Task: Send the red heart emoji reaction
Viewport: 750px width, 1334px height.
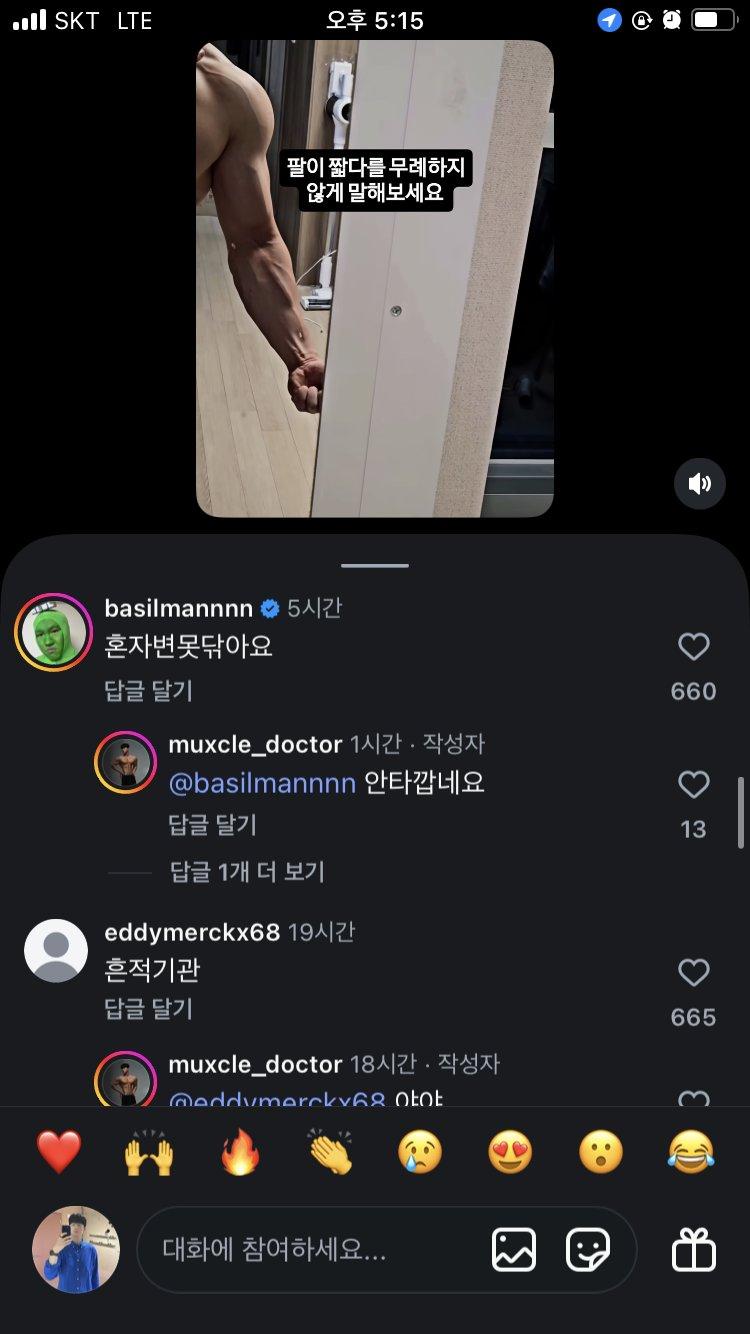Action: (x=59, y=1153)
